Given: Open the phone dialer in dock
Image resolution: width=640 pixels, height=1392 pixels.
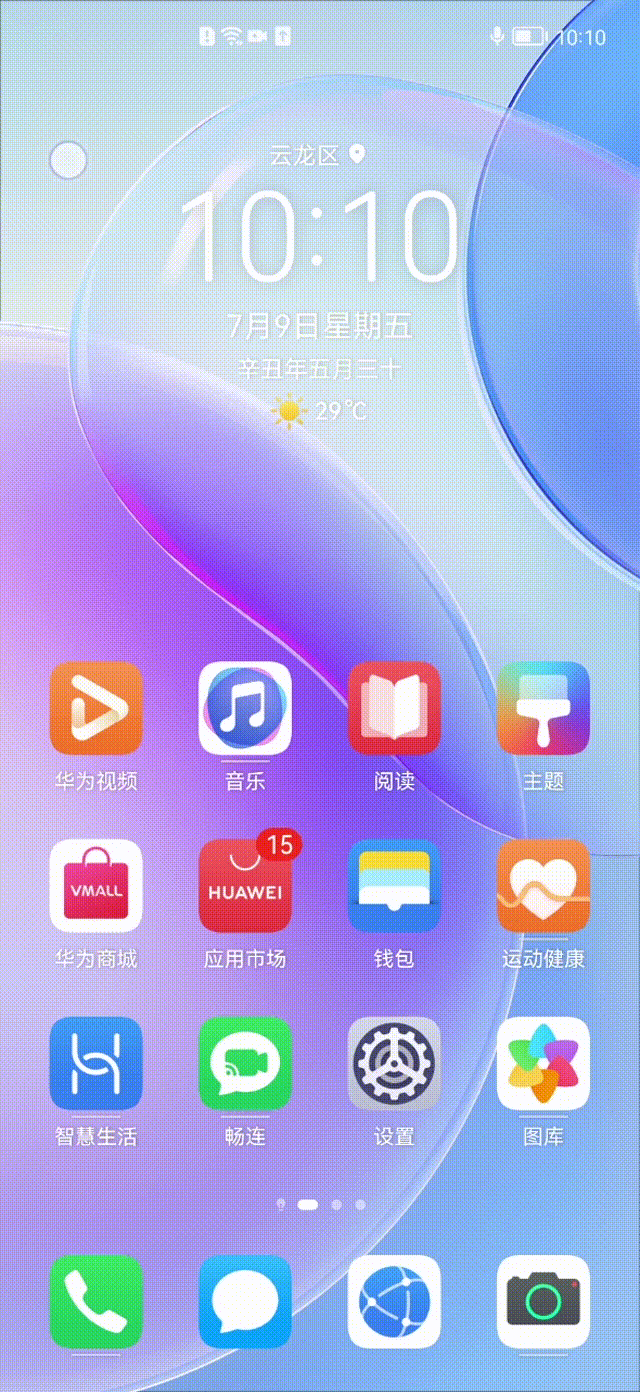Looking at the screenshot, I should (x=95, y=1301).
